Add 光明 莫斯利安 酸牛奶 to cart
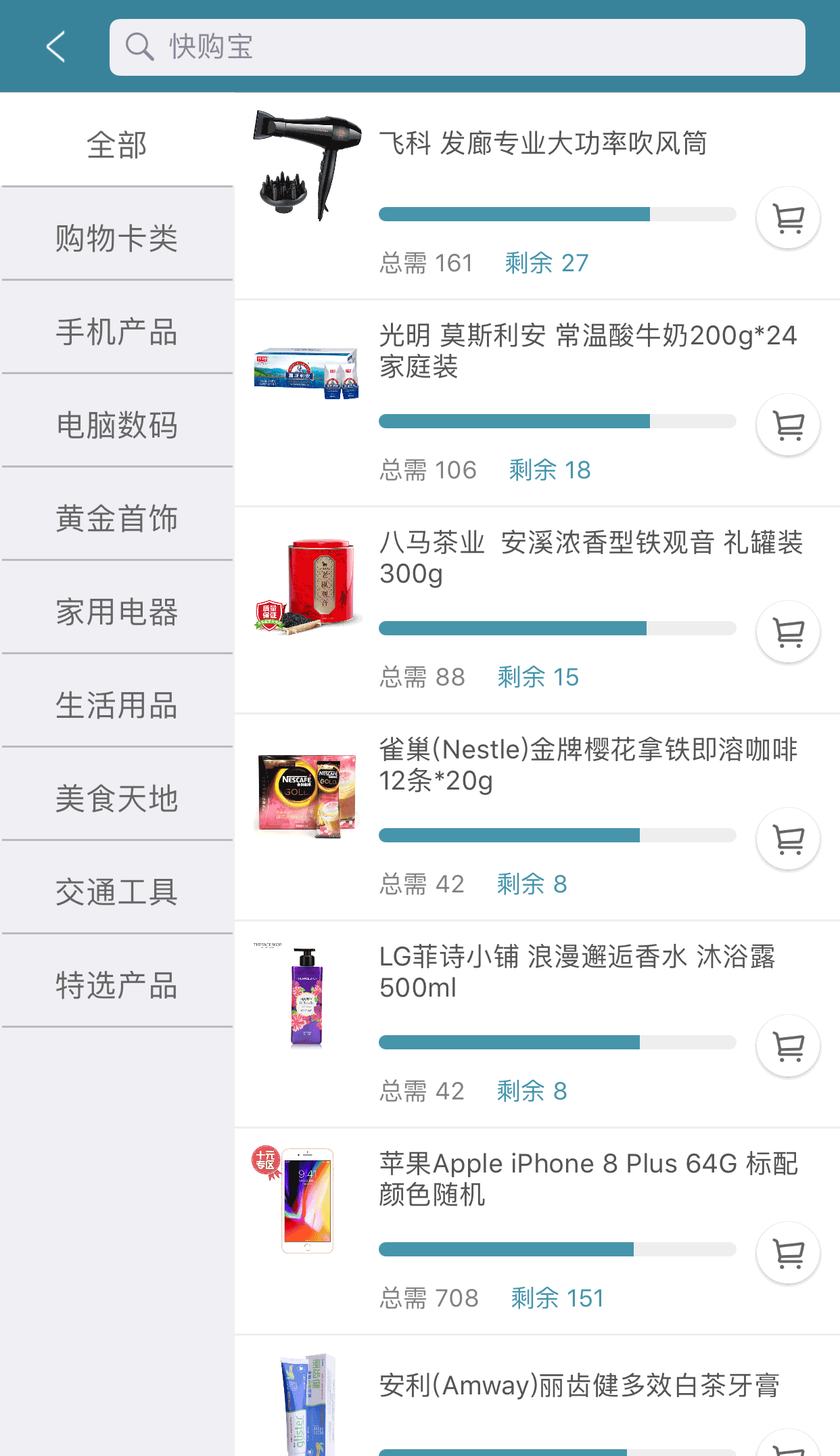Image resolution: width=840 pixels, height=1456 pixels. click(x=788, y=426)
